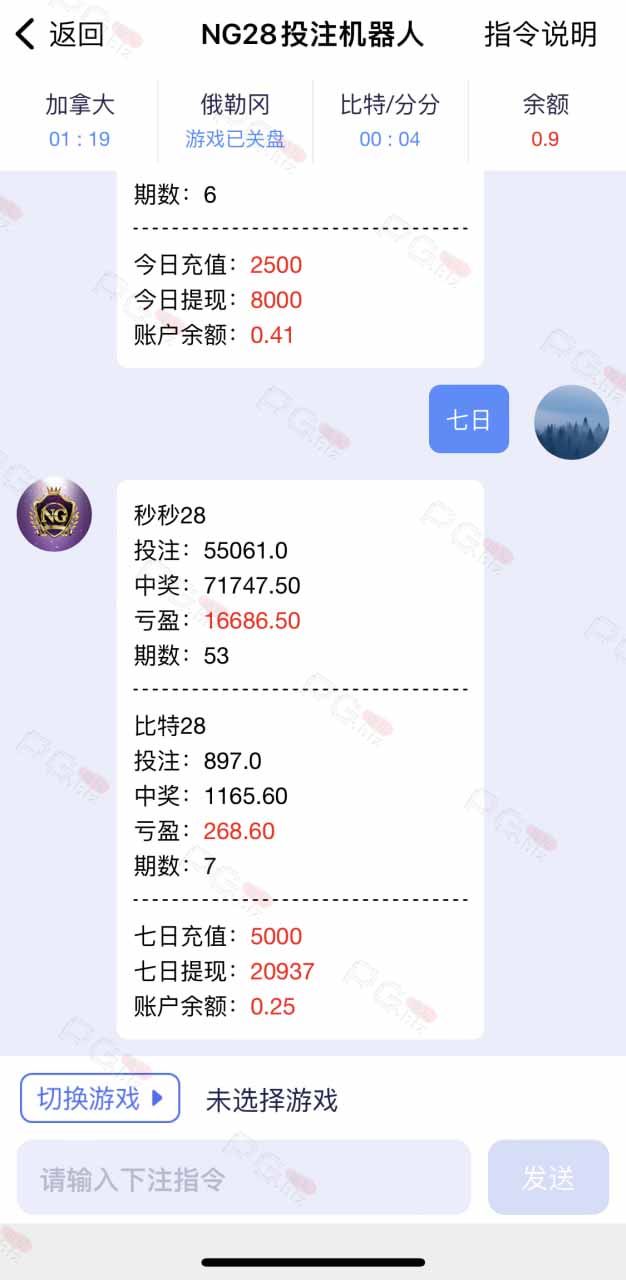Select the 俄勒冈 game tab

tap(235, 120)
